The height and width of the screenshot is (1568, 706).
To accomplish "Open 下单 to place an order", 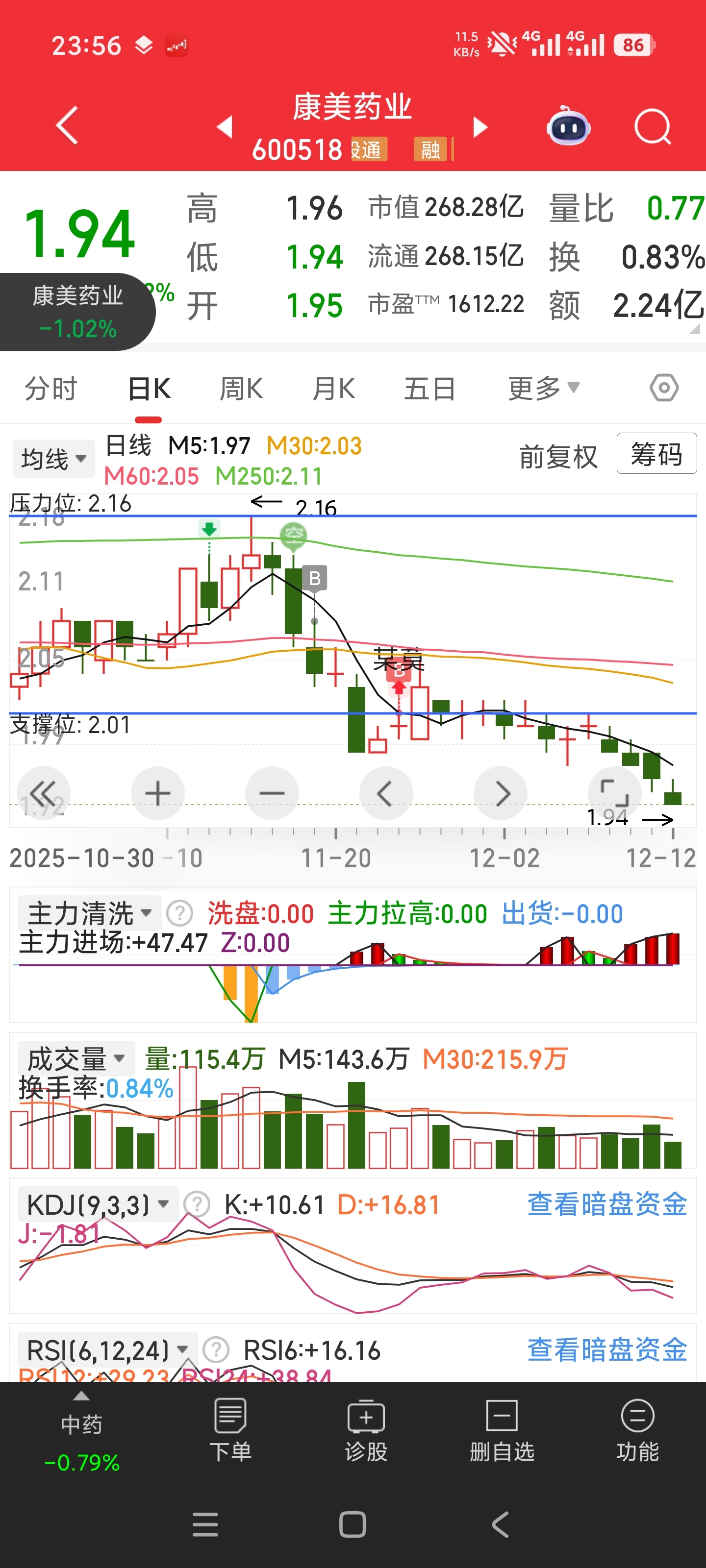I will click(230, 1430).
